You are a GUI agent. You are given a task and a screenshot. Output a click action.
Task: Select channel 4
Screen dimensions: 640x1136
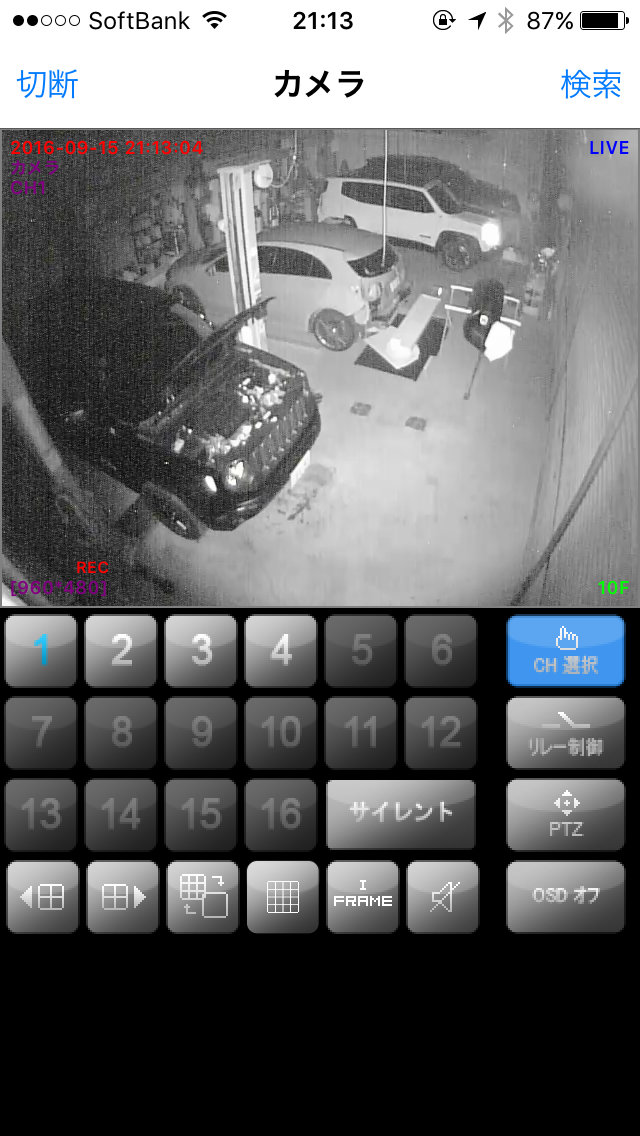tap(281, 651)
